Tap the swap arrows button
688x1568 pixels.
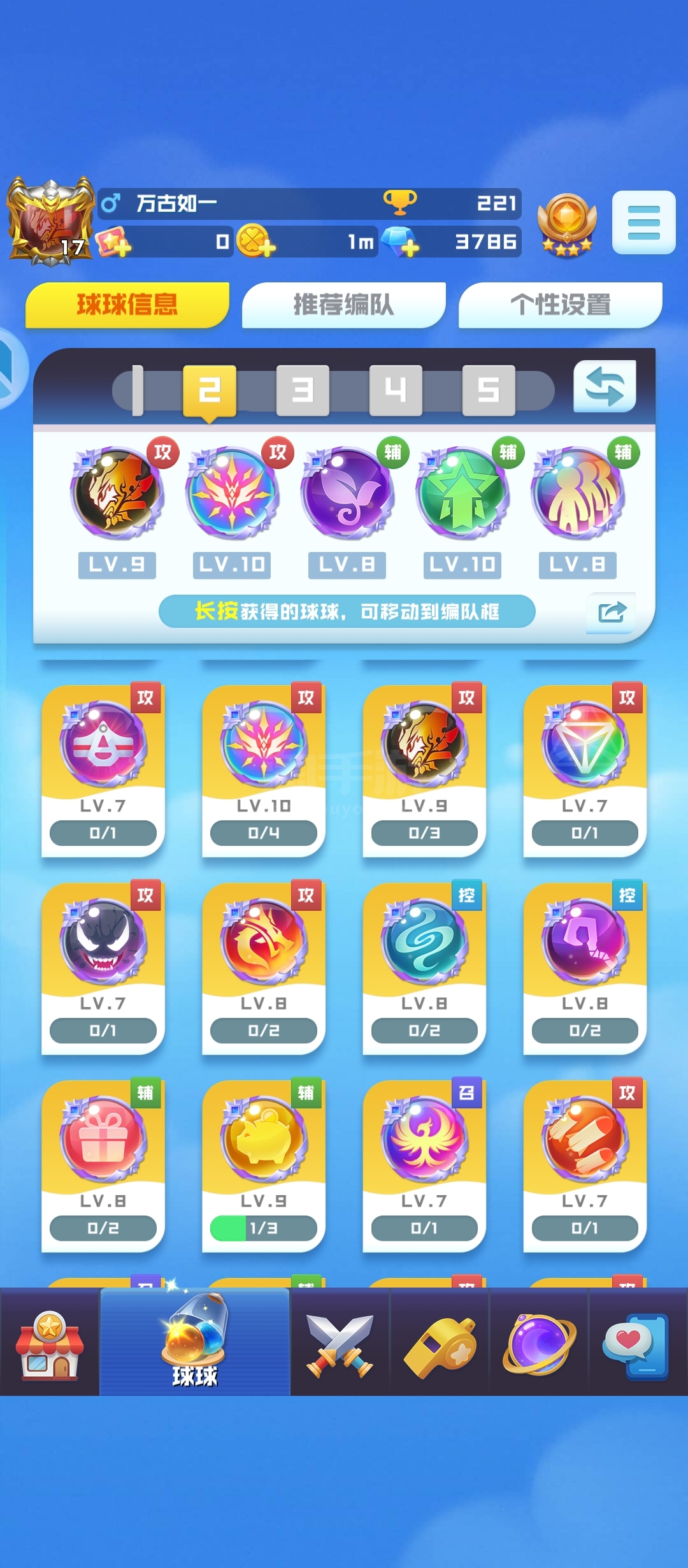pos(605,387)
